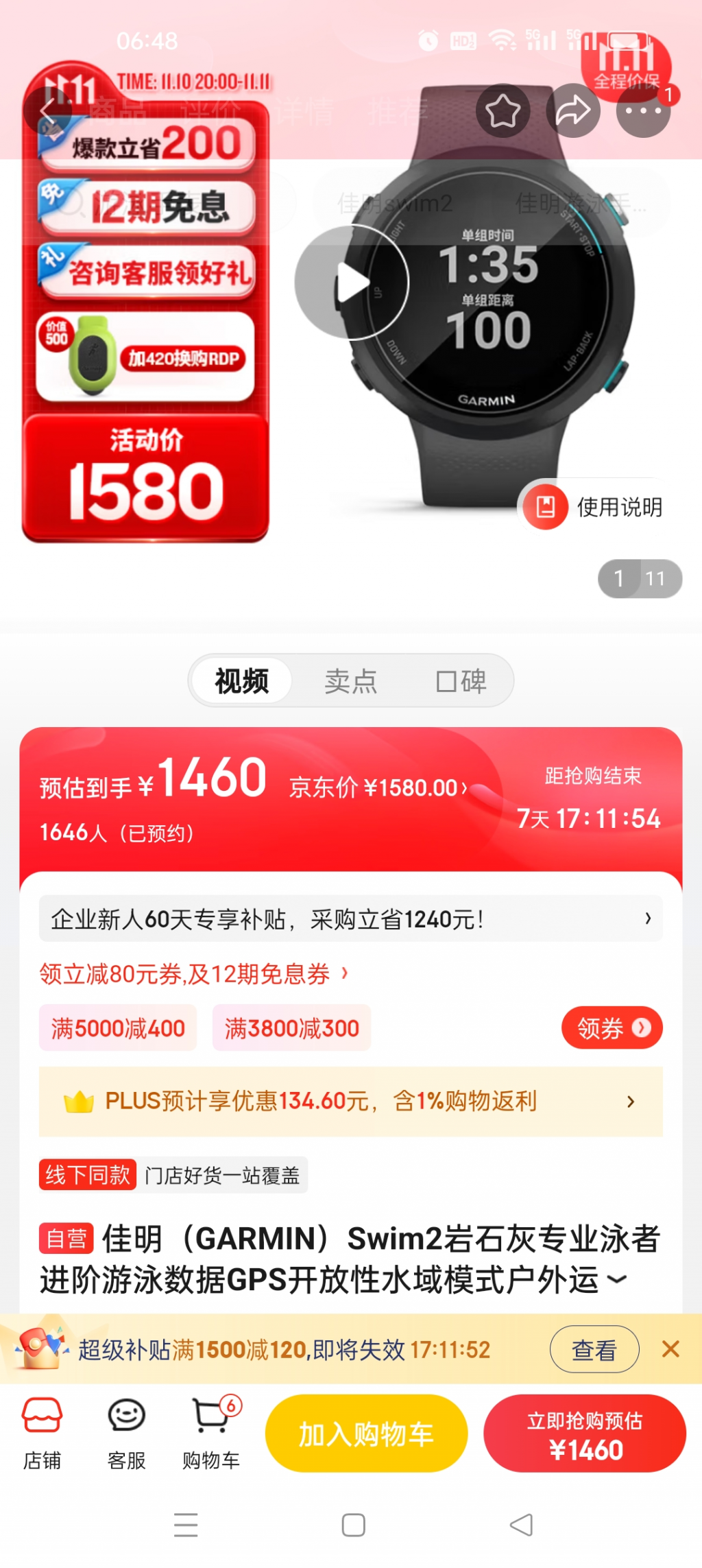Open the 店铺 store page

pos(43,1433)
